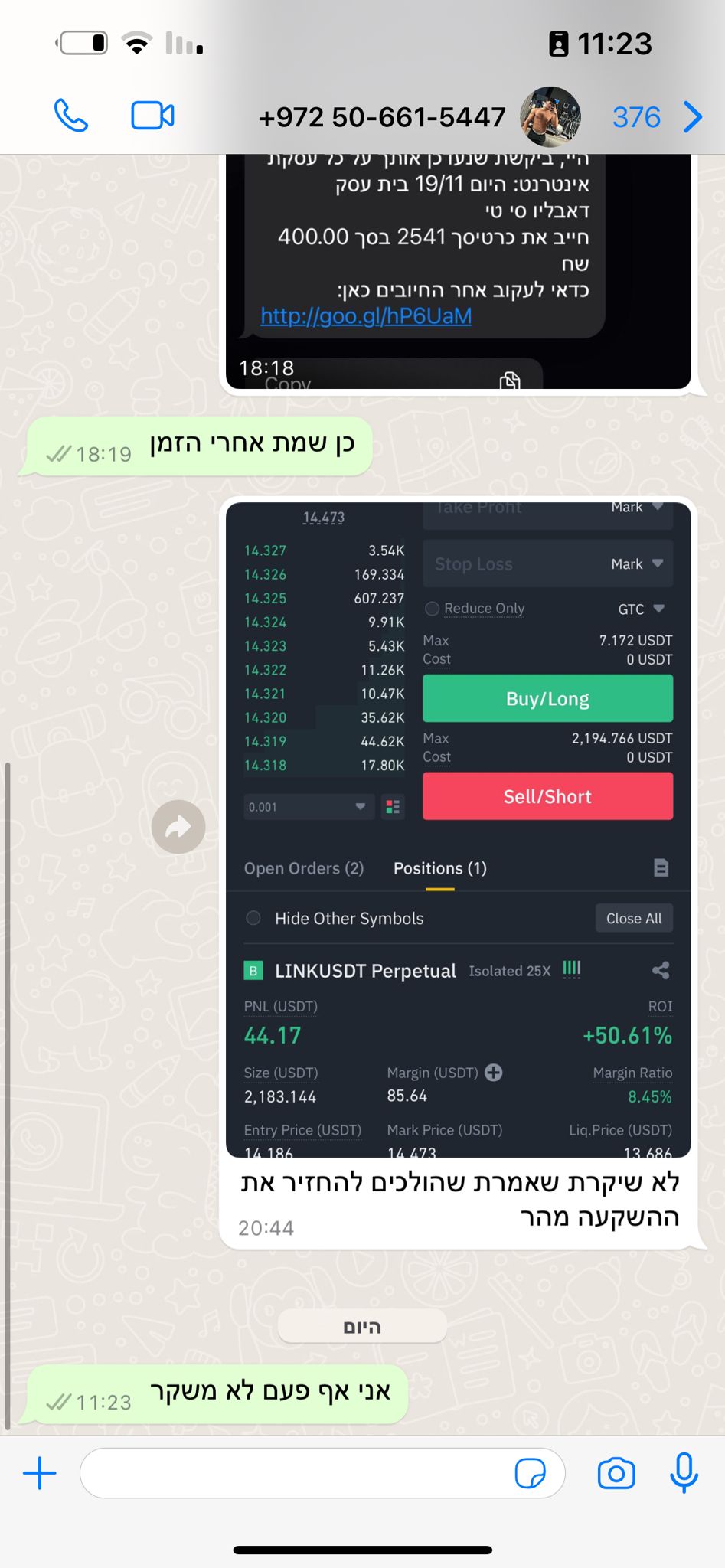Forward the trading screenshot message

(178, 827)
